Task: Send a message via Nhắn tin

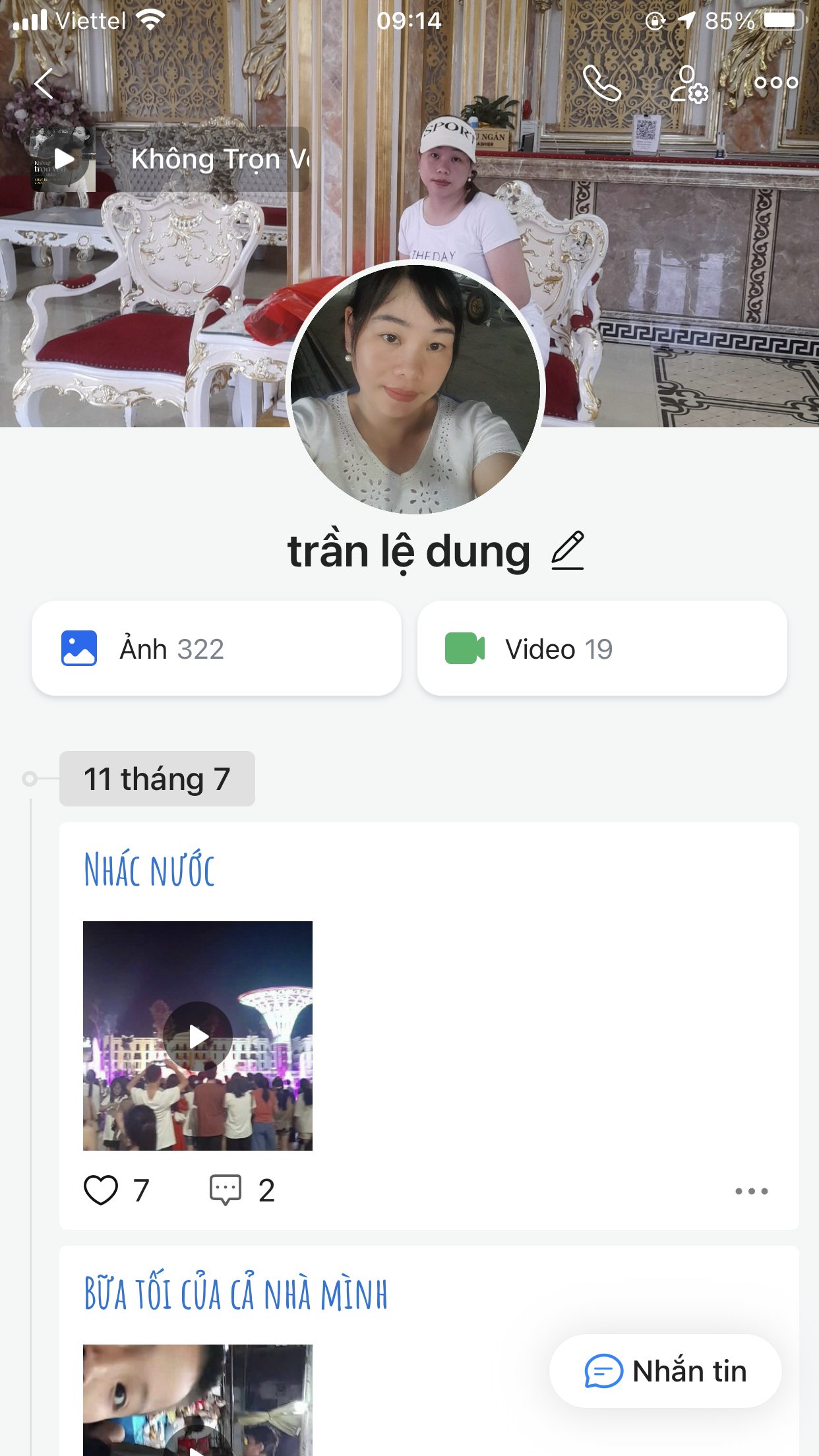Action: (x=665, y=1372)
